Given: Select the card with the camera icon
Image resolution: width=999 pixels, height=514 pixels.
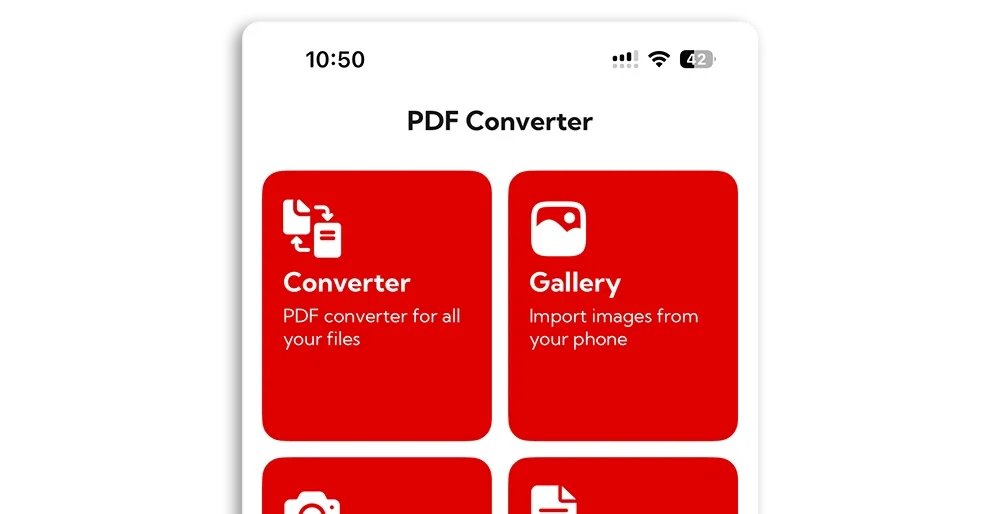Looking at the screenshot, I should 376,488.
